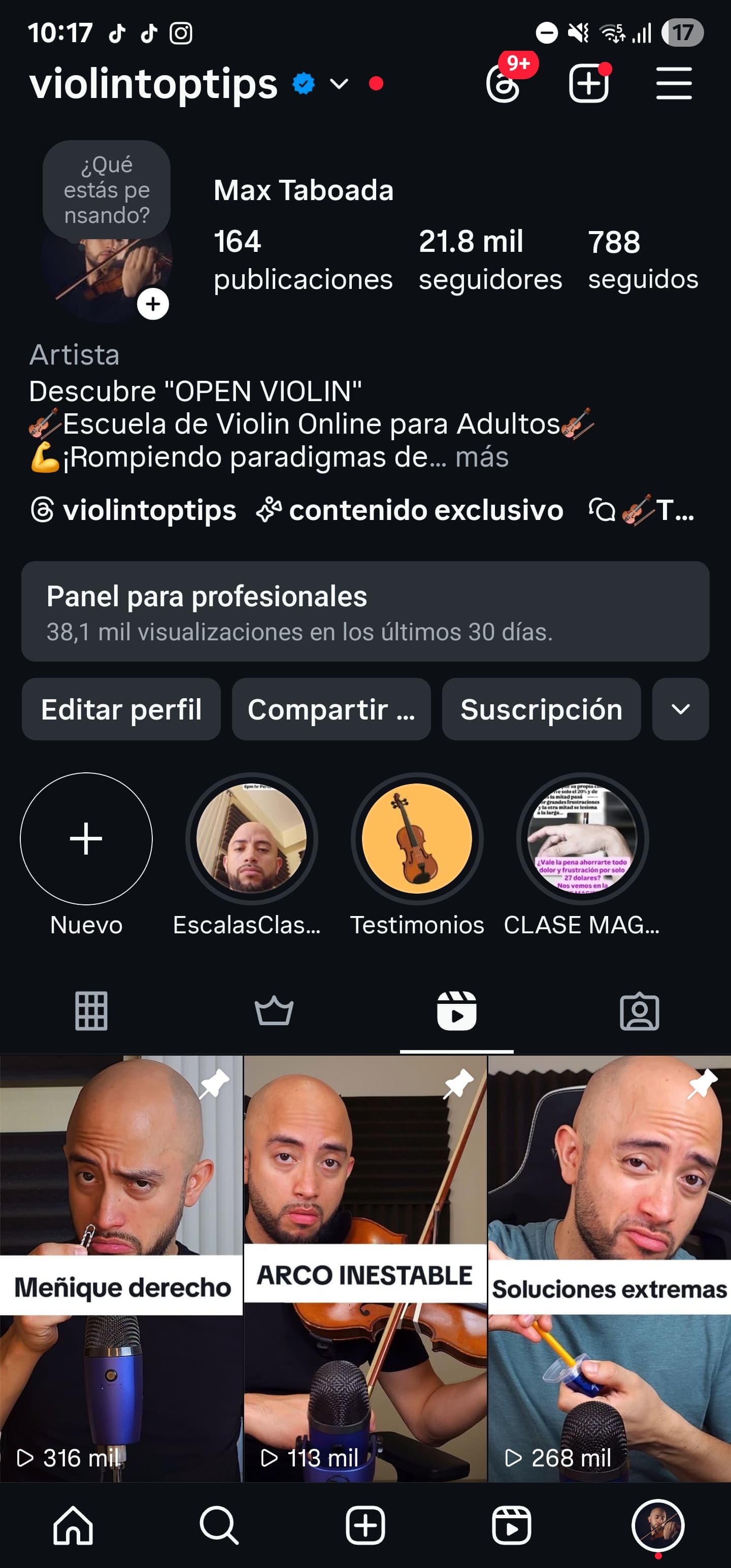Image resolution: width=731 pixels, height=1568 pixels.
Task: Open the subscriptions crown tab
Action: [x=274, y=1011]
